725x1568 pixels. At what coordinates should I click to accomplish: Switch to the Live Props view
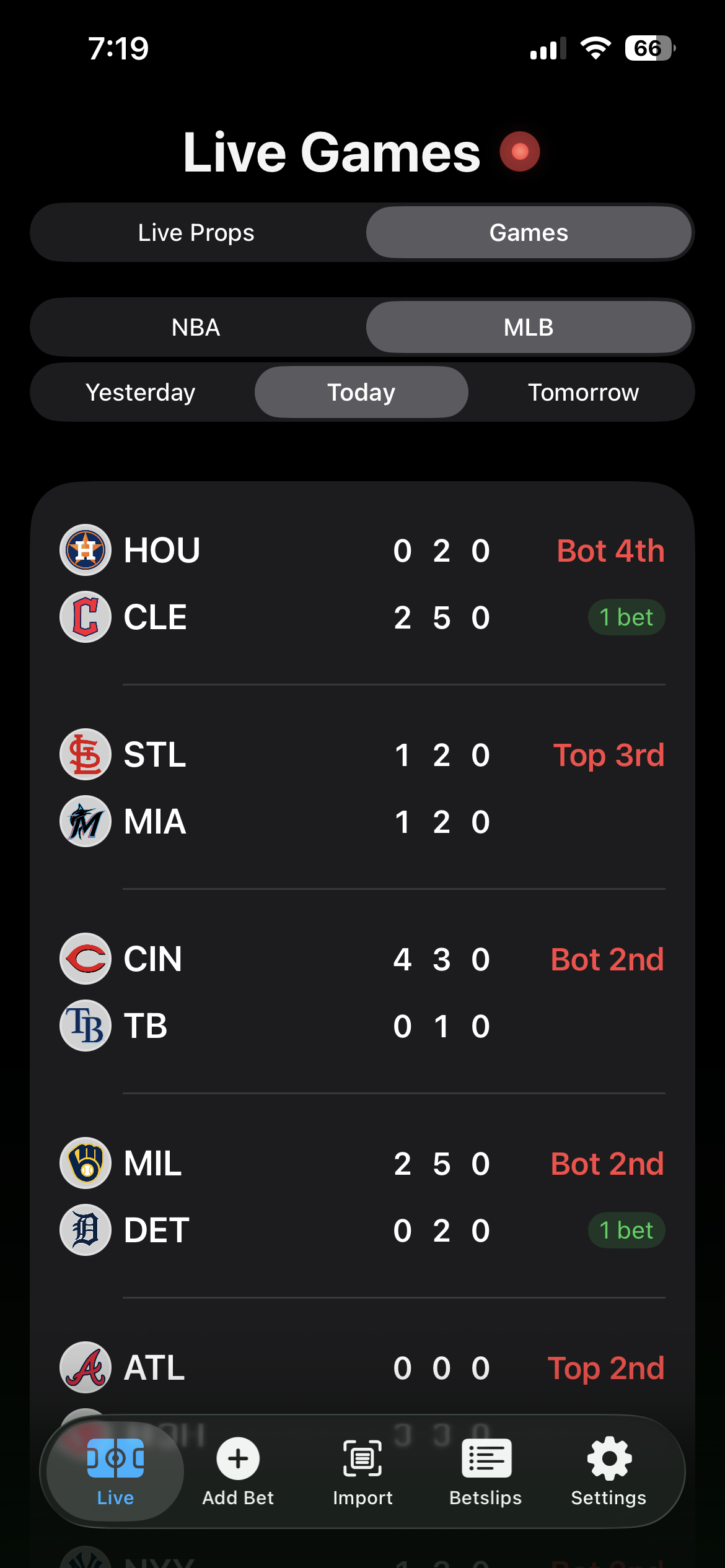click(196, 232)
